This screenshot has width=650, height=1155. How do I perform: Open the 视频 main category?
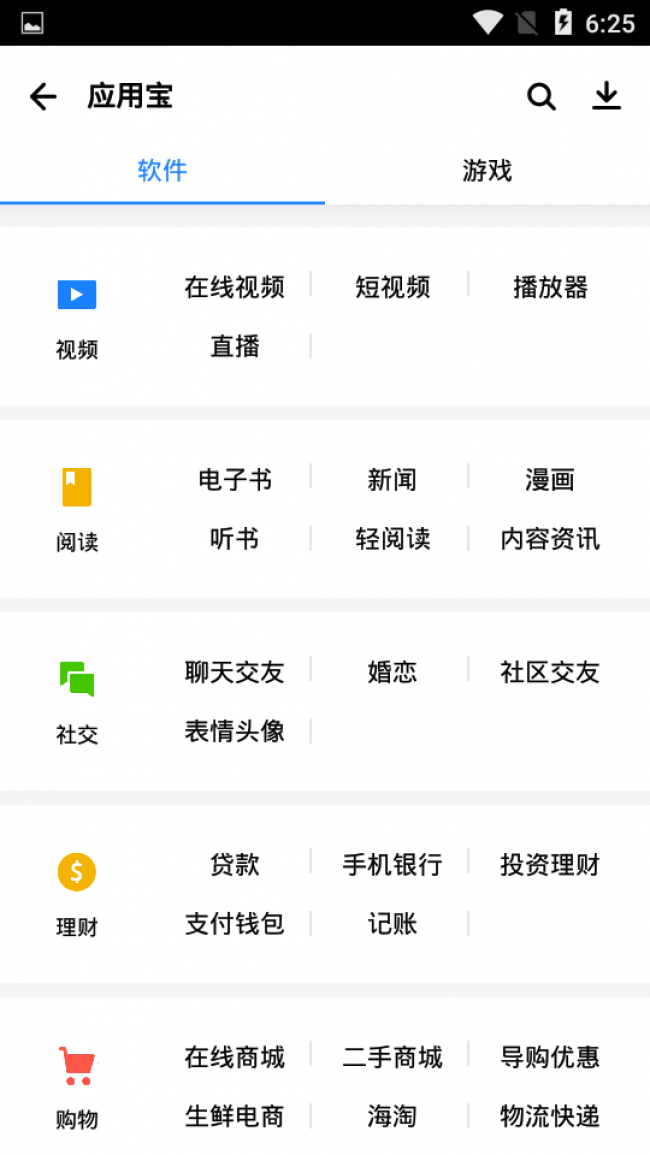(77, 316)
